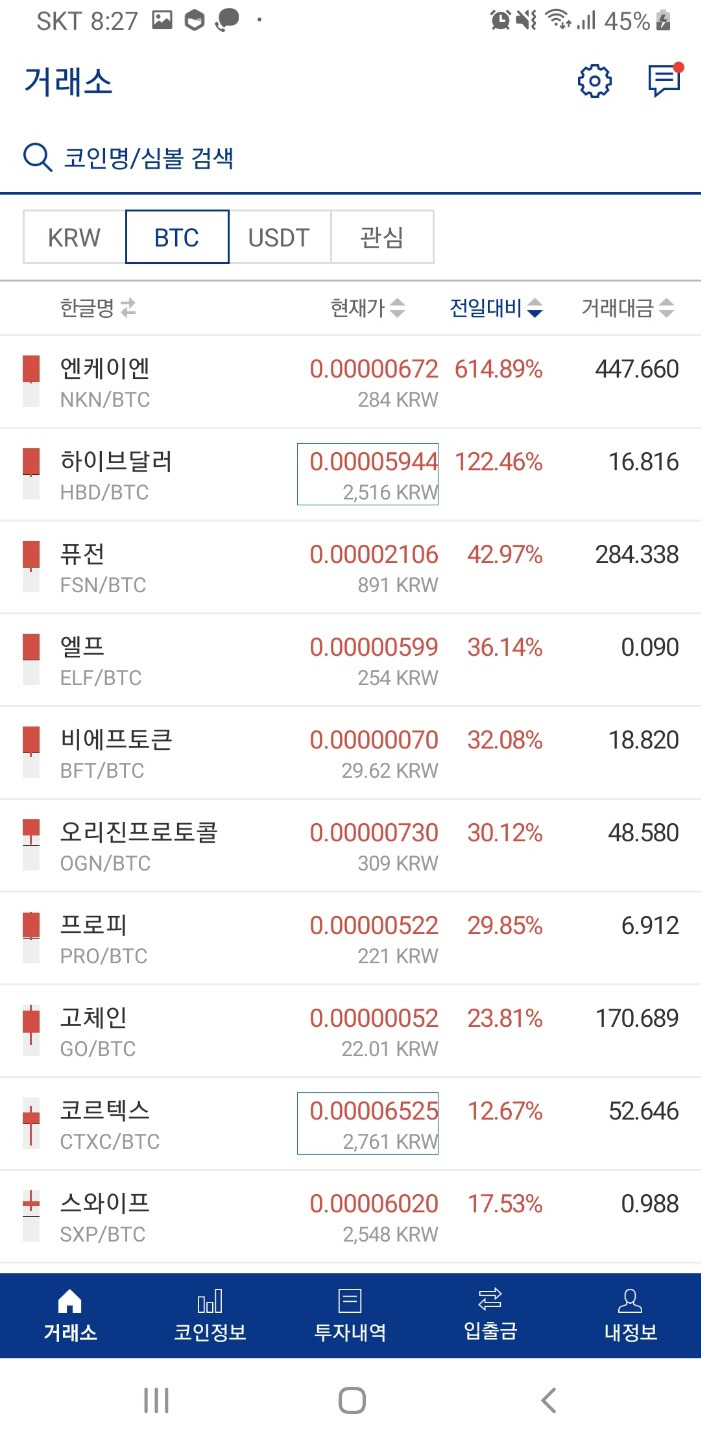Screen dimensions: 701x1440
Task: Switch to the KRW market tab
Action: point(75,237)
